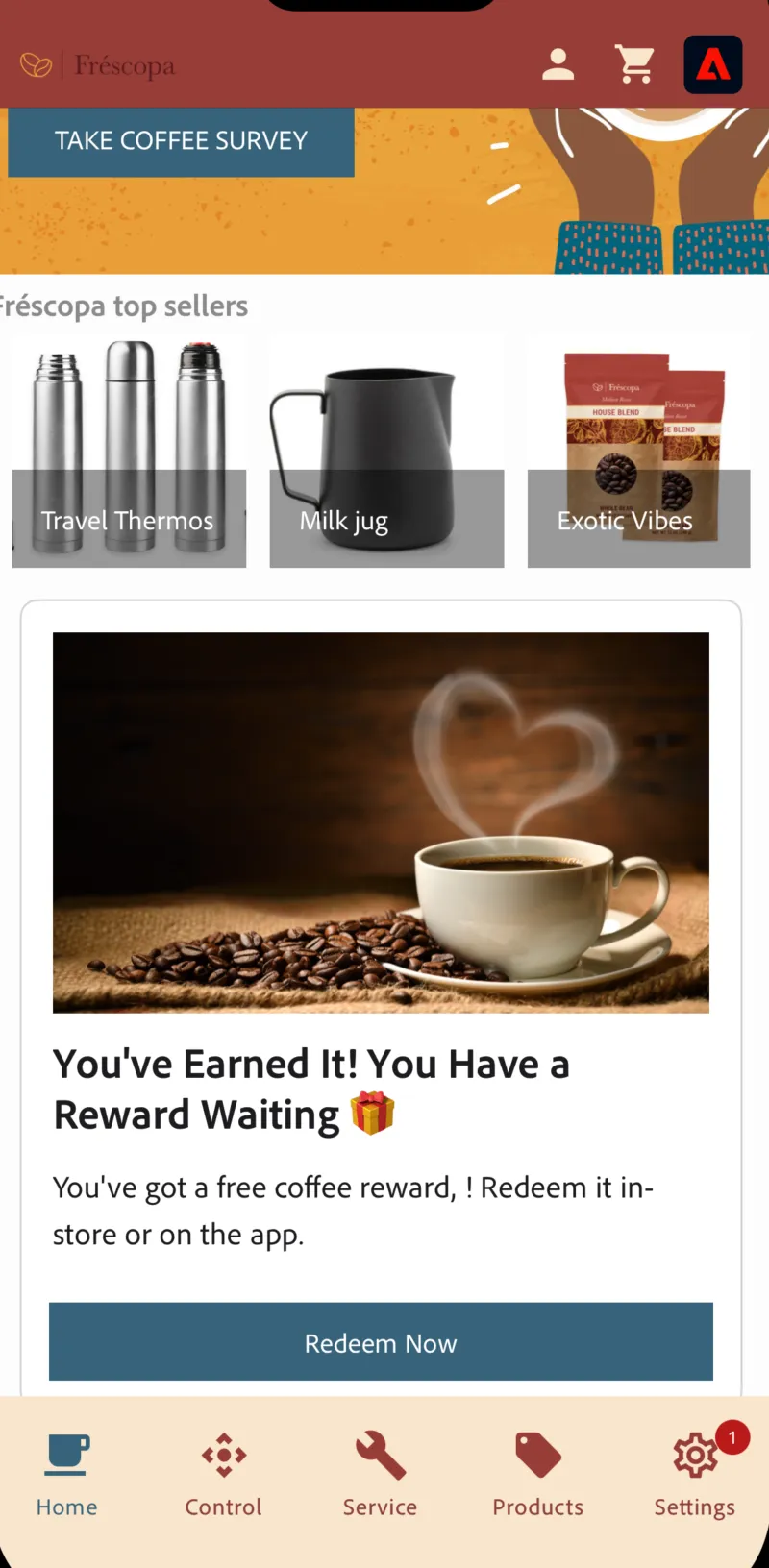The height and width of the screenshot is (1568, 769).
Task: Start the Take Coffee Survey
Action: tap(181, 141)
